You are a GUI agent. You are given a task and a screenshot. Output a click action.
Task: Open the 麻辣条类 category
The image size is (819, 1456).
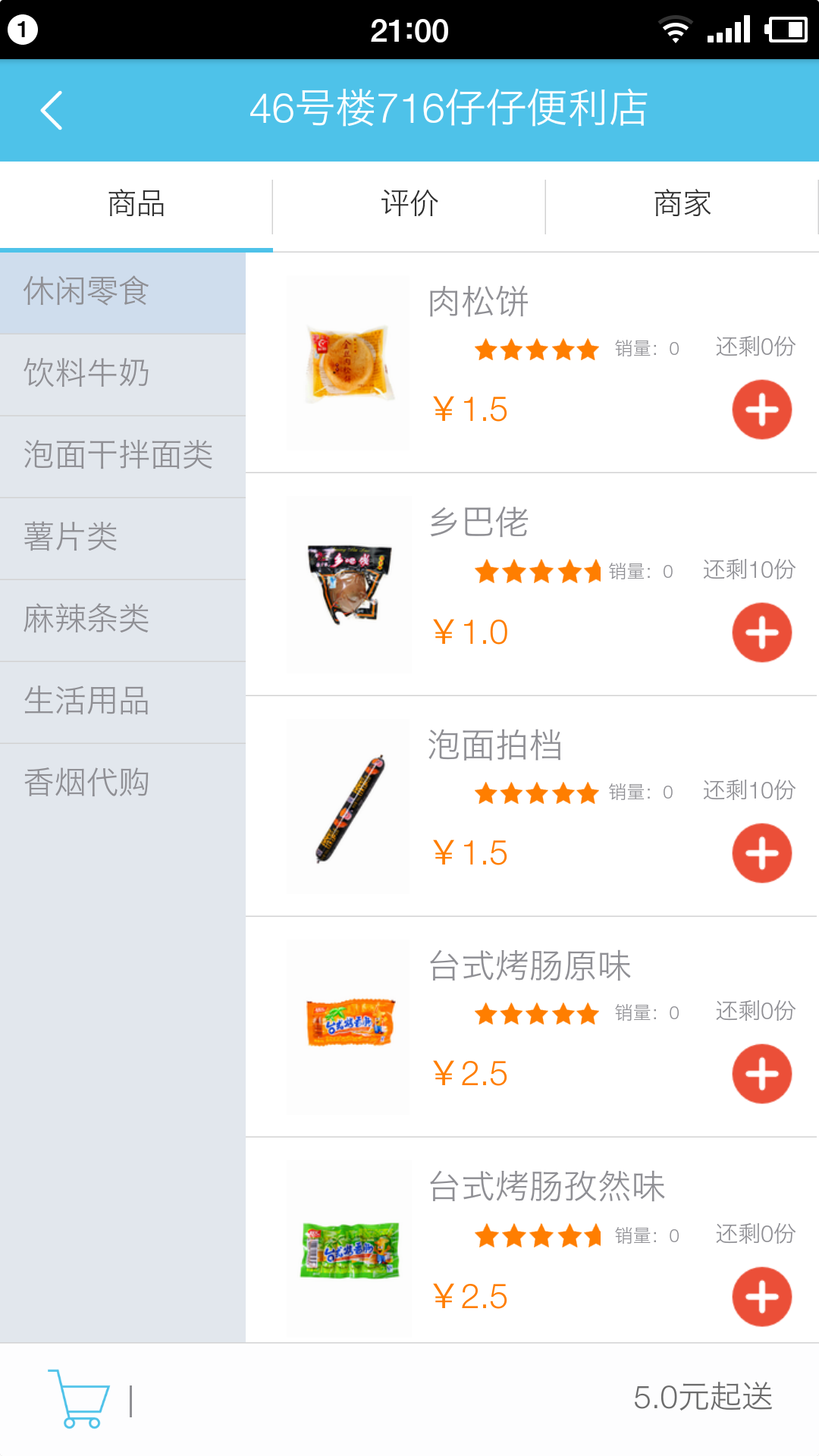click(123, 620)
